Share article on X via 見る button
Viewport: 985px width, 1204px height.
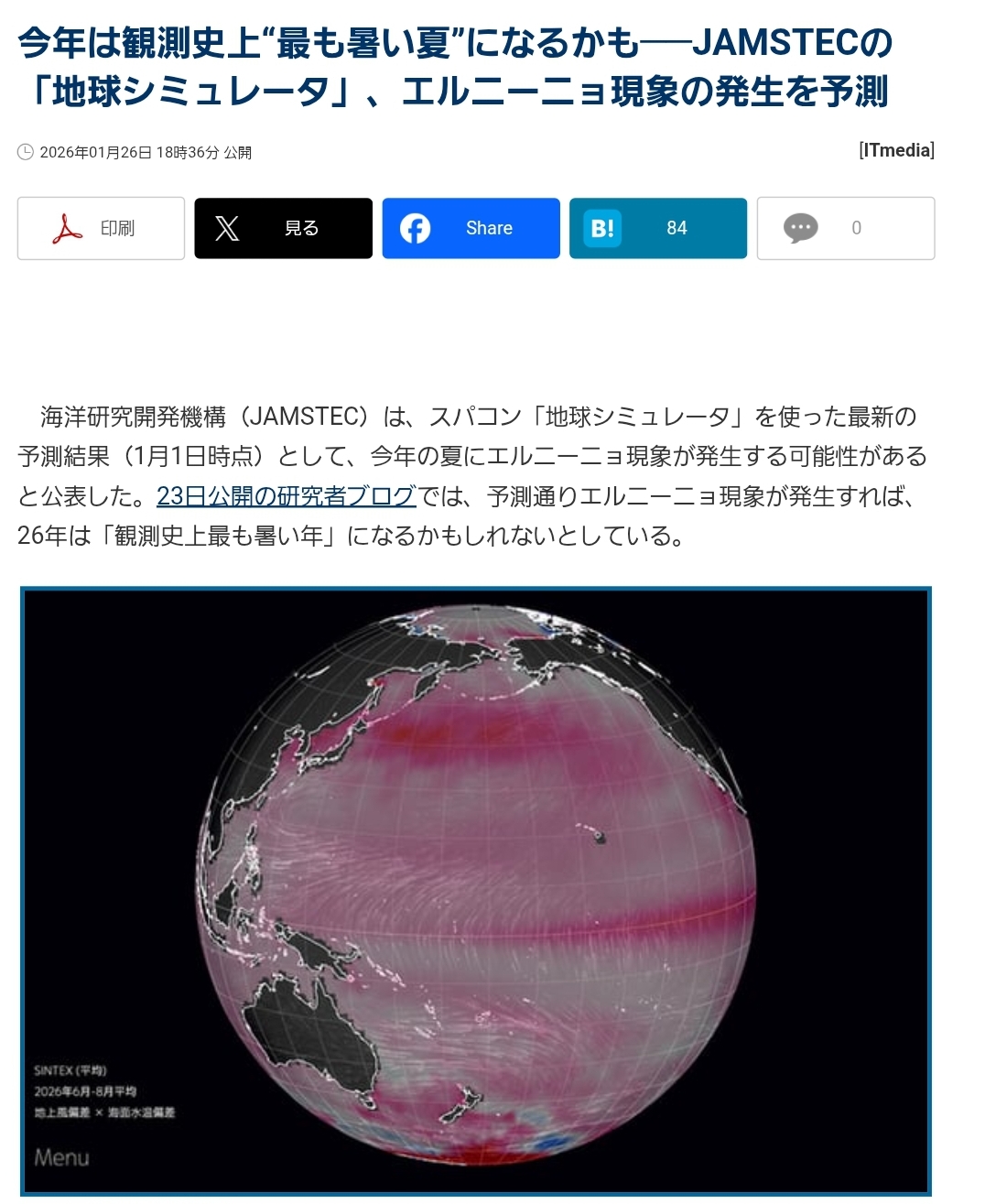[x=283, y=228]
